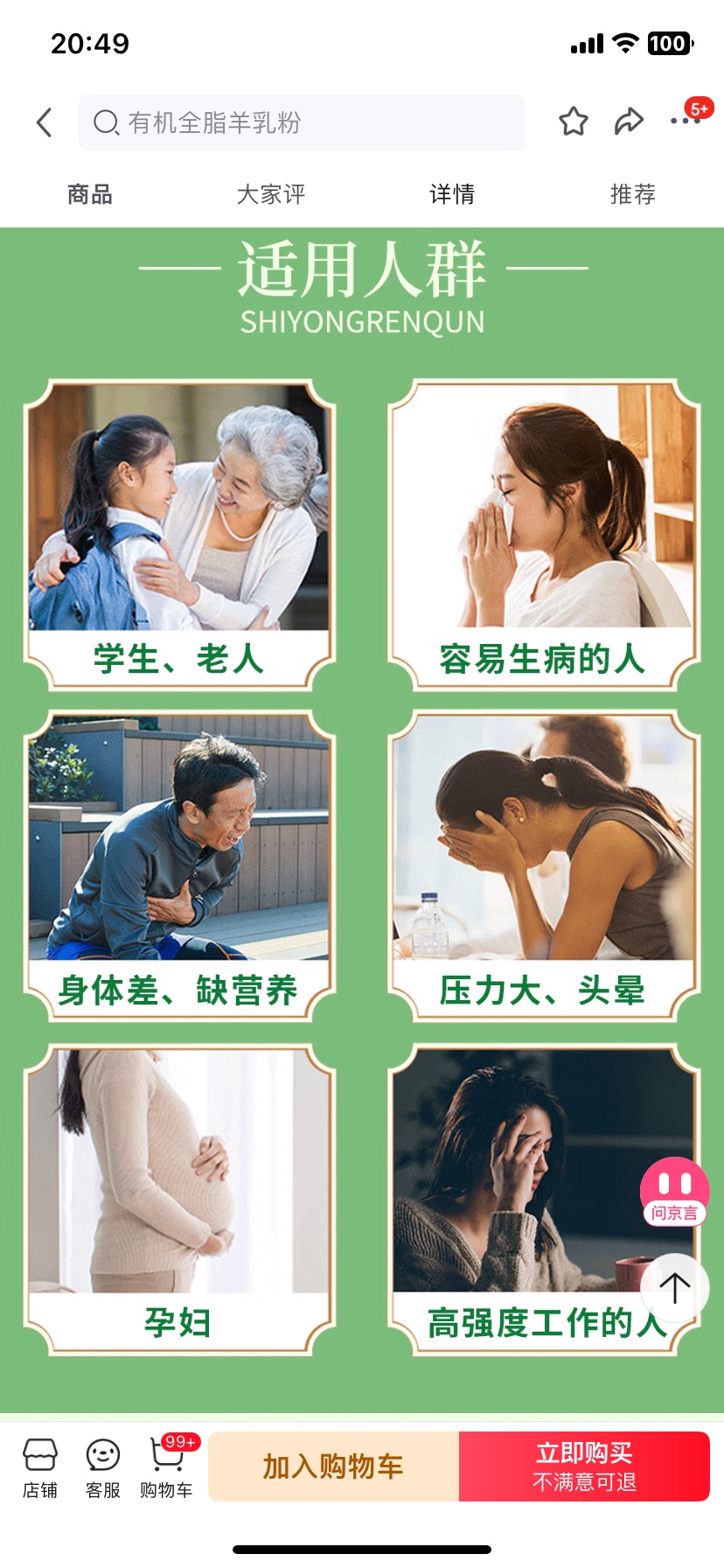Image resolution: width=724 pixels, height=1568 pixels.
Task: Open the 推荐 tab
Action: click(x=633, y=194)
